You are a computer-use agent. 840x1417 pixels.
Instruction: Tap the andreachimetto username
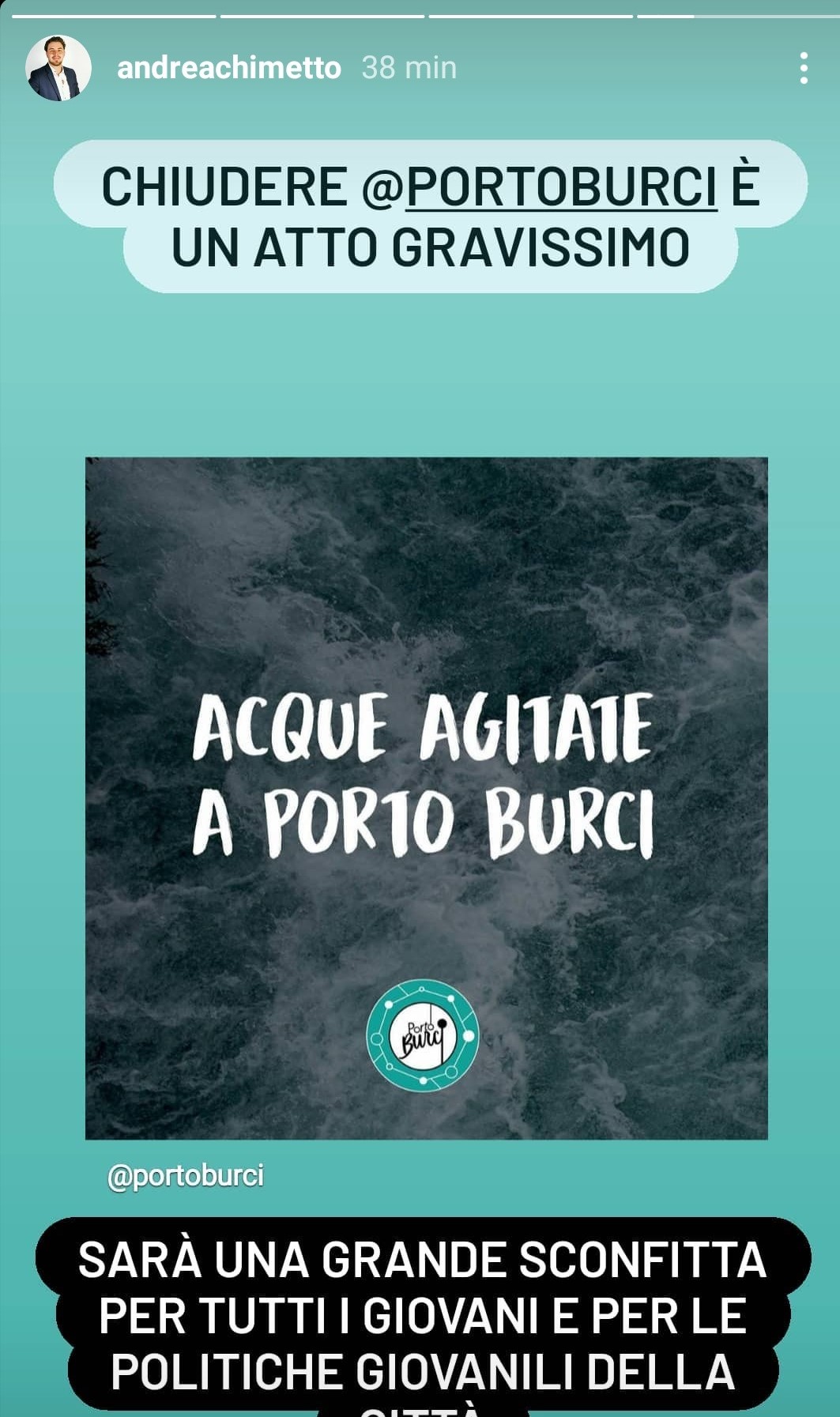pos(229,68)
